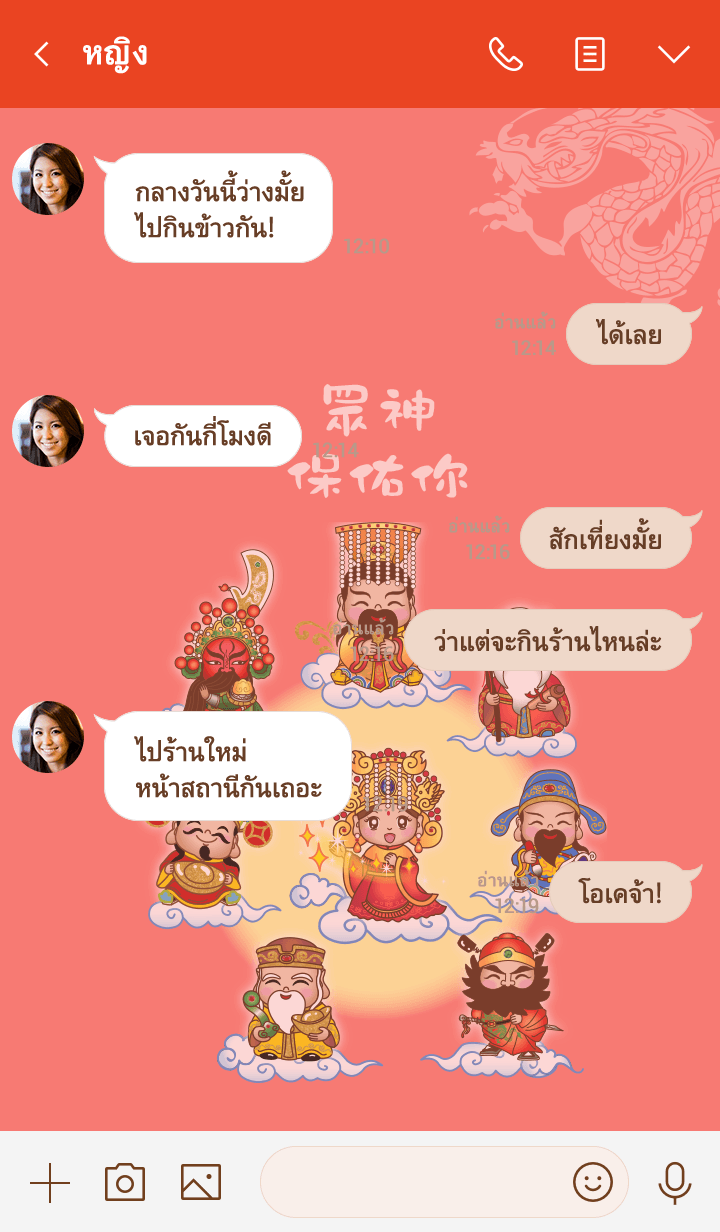Open the photo gallery picker
Viewport: 720px width, 1232px height.
coord(201,1182)
